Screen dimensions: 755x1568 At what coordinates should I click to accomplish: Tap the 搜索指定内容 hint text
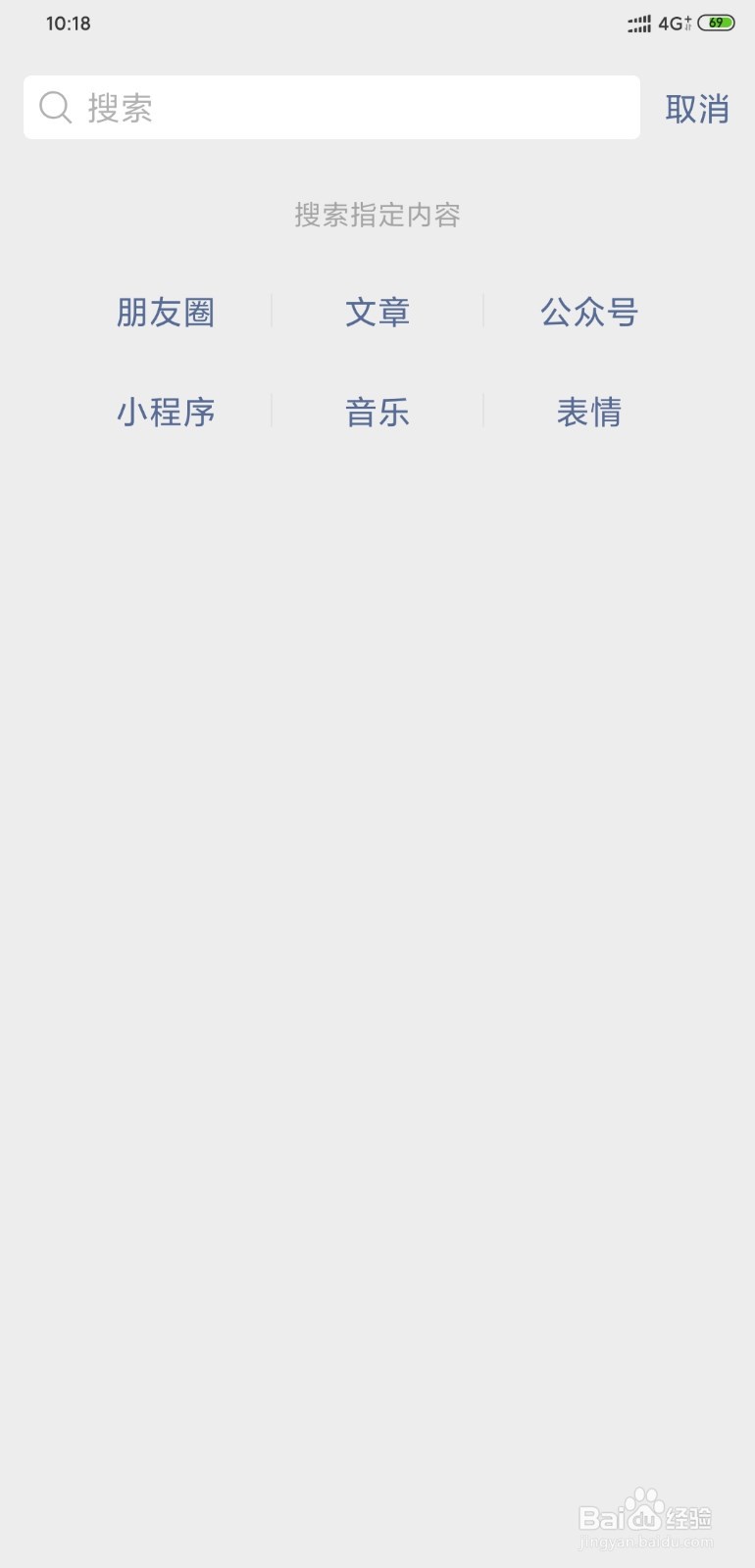[x=377, y=216]
